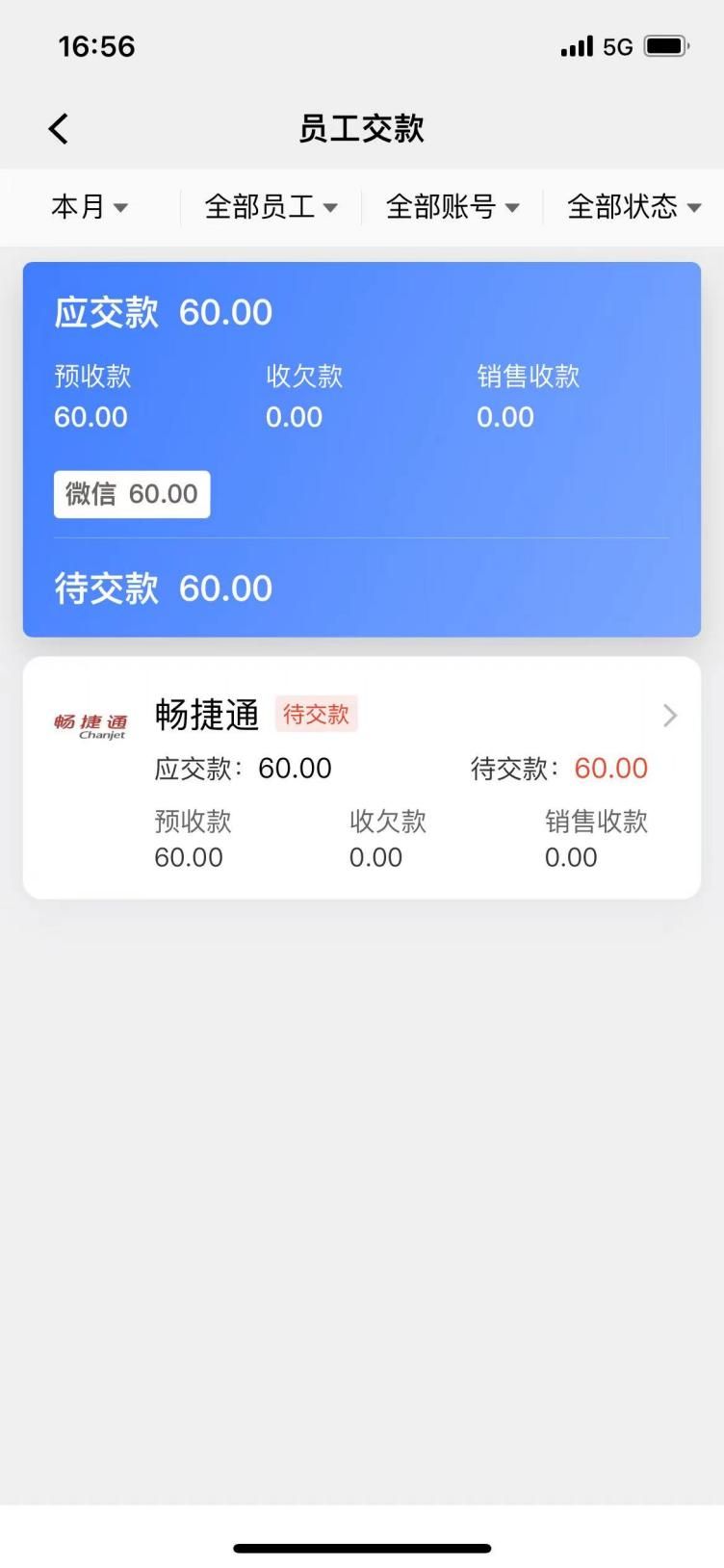
Task: Go back from 员工交款 page
Action: pyautogui.click(x=59, y=129)
